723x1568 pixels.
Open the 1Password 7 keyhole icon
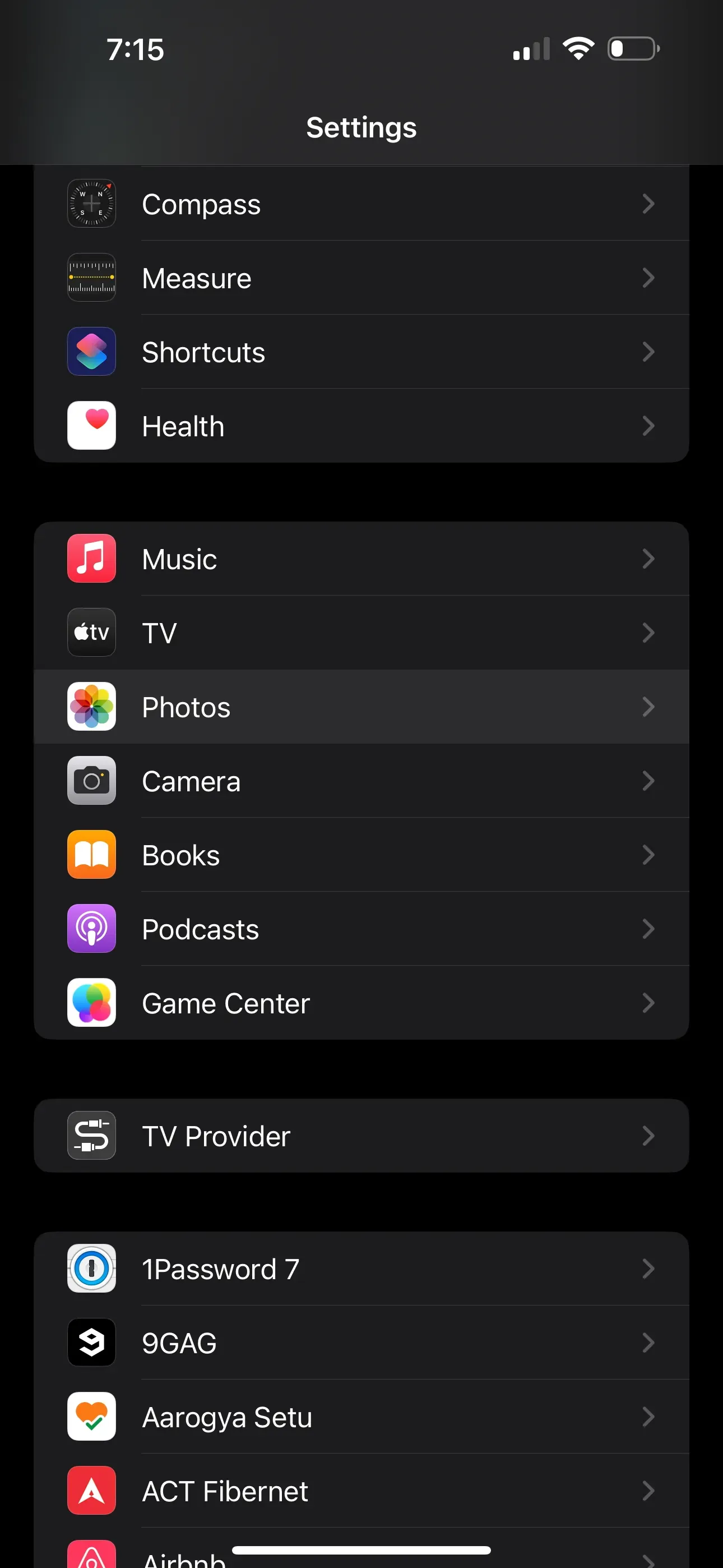point(91,1269)
